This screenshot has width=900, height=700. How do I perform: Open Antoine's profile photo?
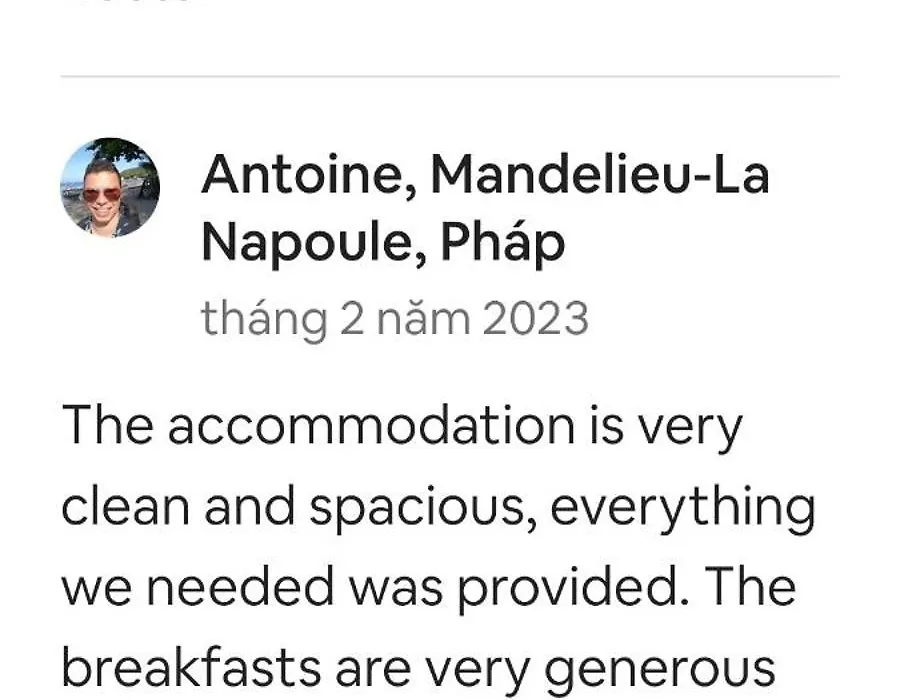pos(110,187)
